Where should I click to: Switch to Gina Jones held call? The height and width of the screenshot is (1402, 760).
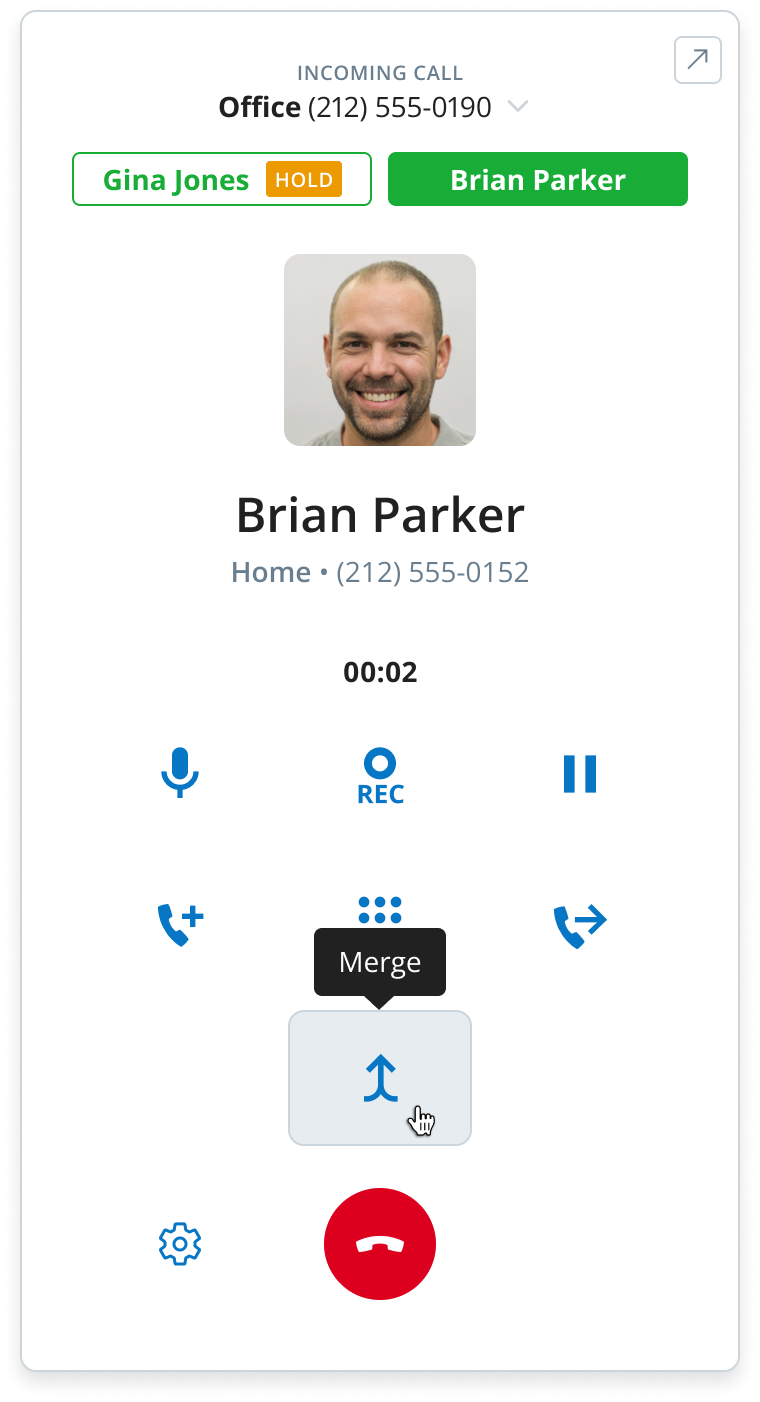point(221,180)
